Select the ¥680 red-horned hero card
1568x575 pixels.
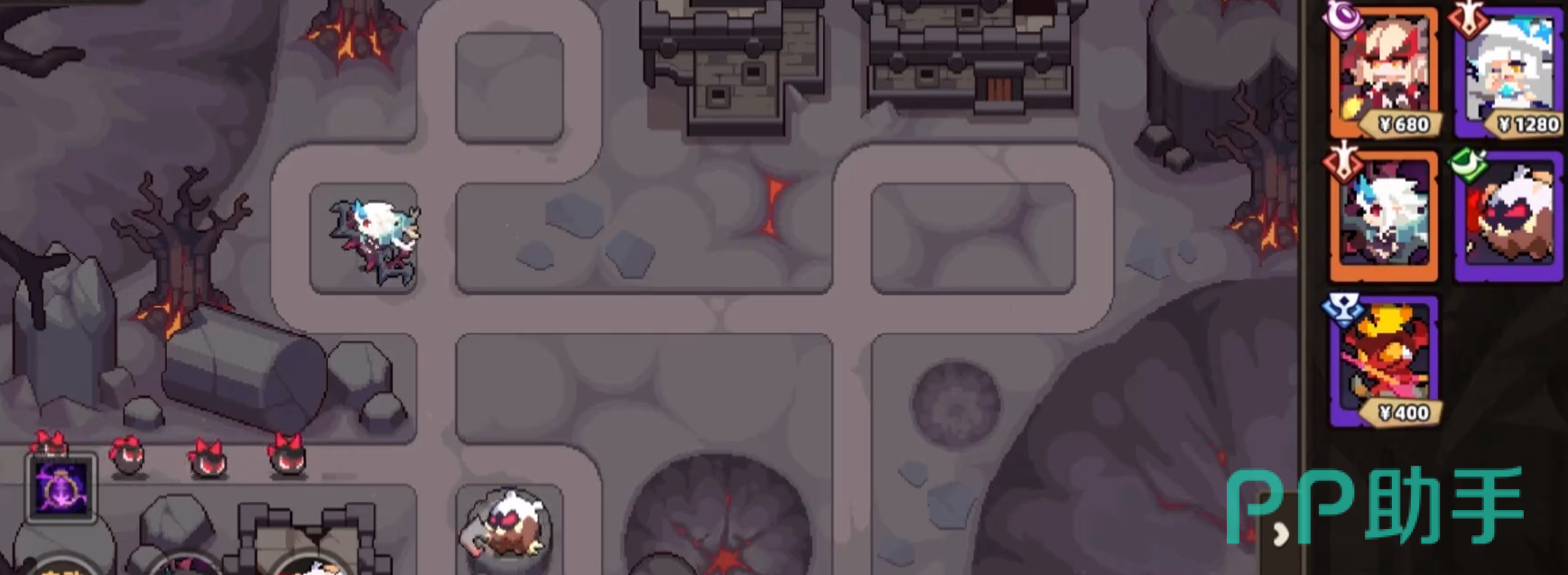click(x=1383, y=72)
